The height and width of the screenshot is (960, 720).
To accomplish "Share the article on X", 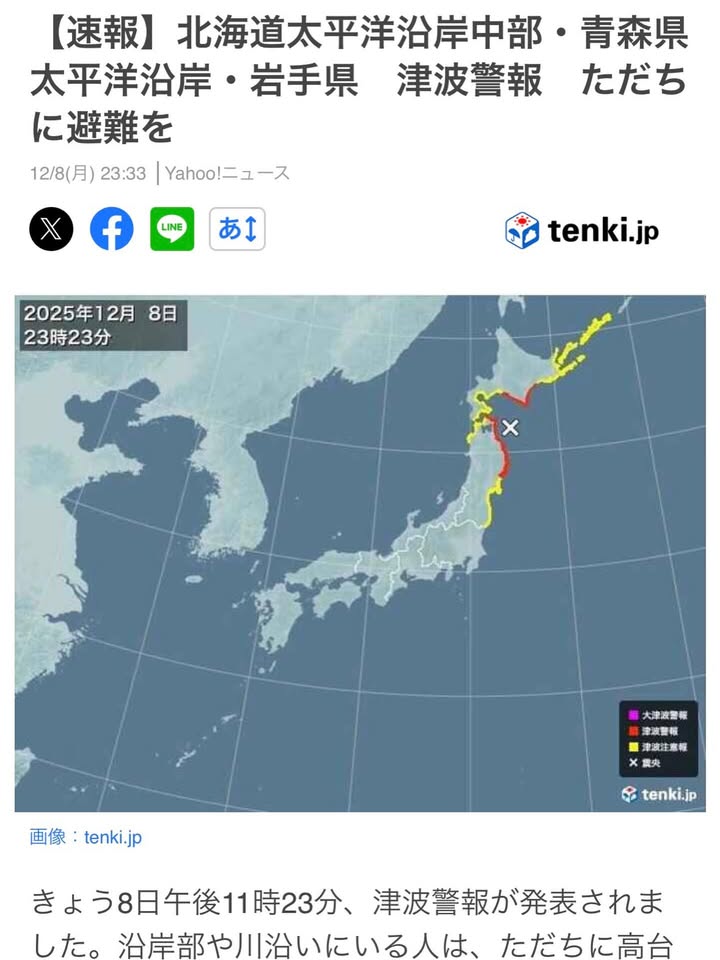I will pyautogui.click(x=51, y=229).
